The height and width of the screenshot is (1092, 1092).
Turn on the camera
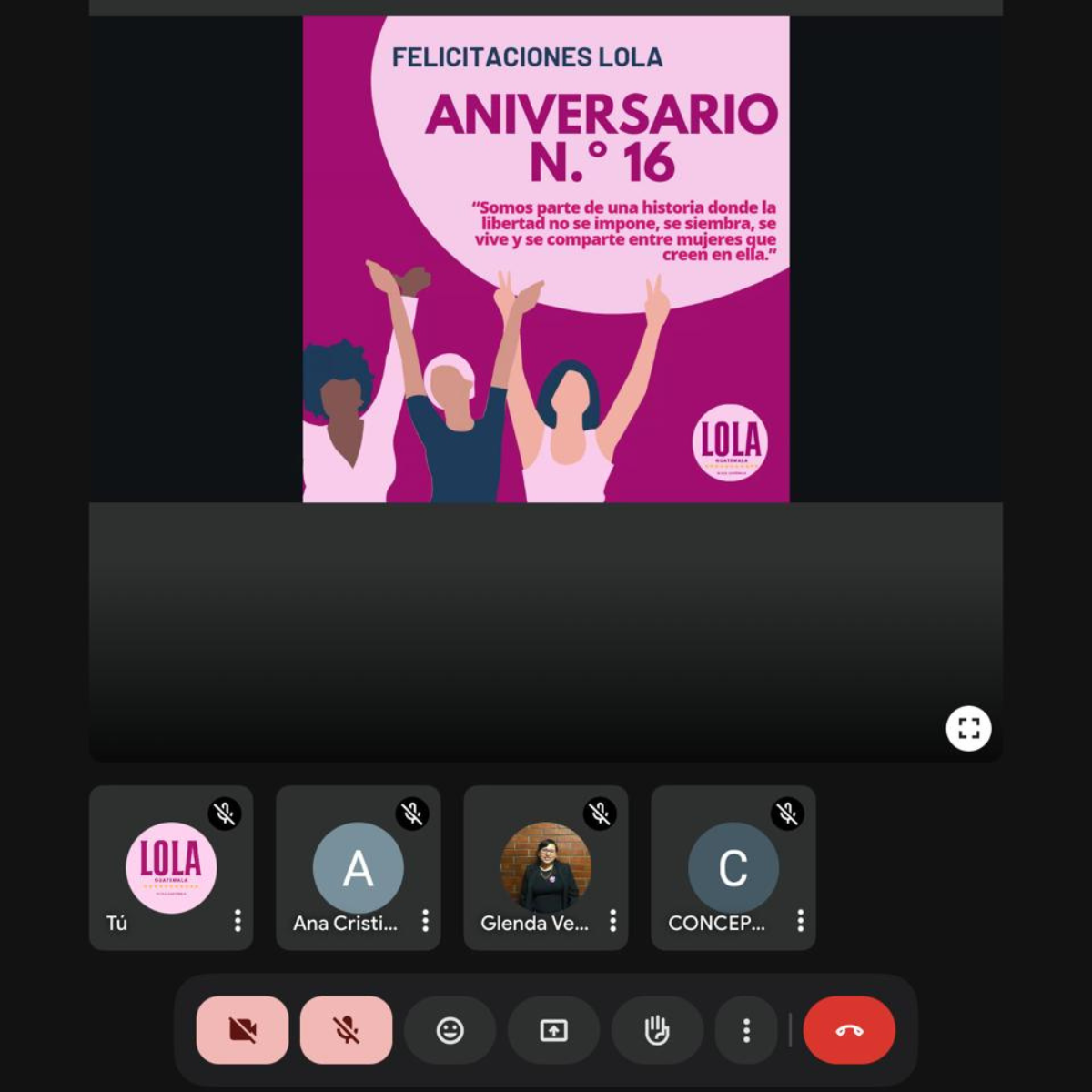(242, 1030)
